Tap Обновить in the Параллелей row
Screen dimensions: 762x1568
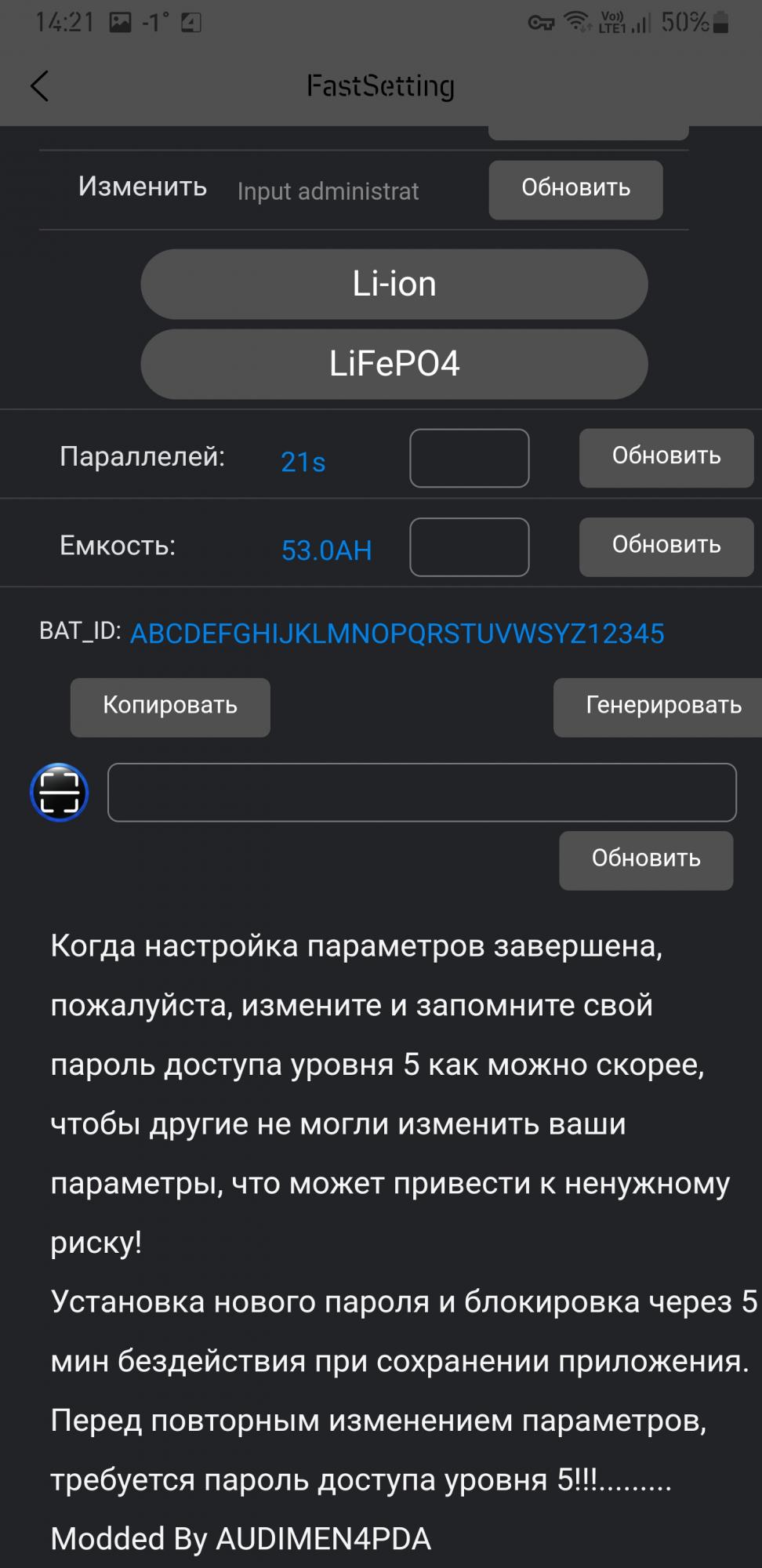(x=666, y=458)
